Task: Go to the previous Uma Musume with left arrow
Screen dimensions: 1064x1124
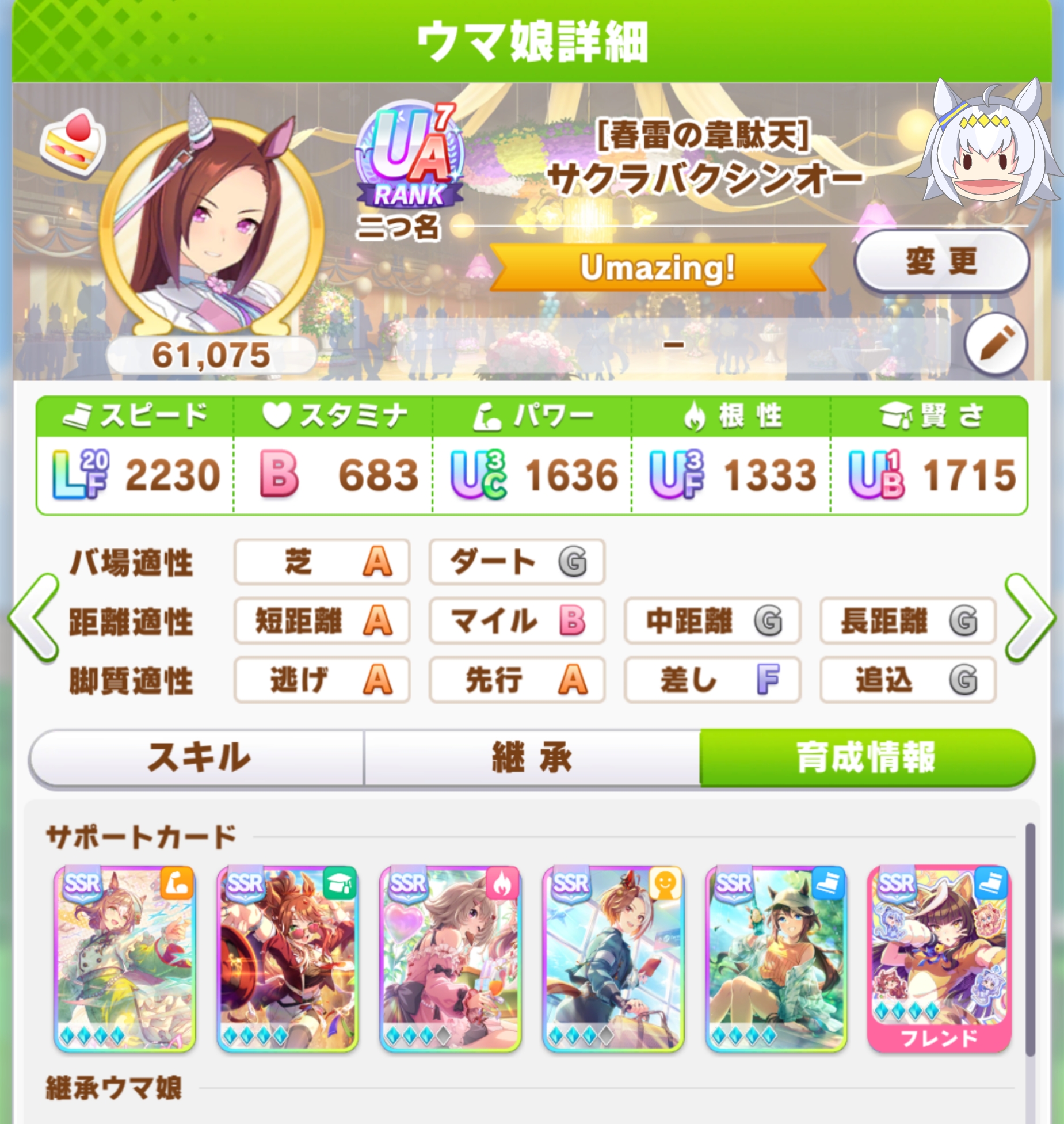Action: pyautogui.click(x=33, y=619)
